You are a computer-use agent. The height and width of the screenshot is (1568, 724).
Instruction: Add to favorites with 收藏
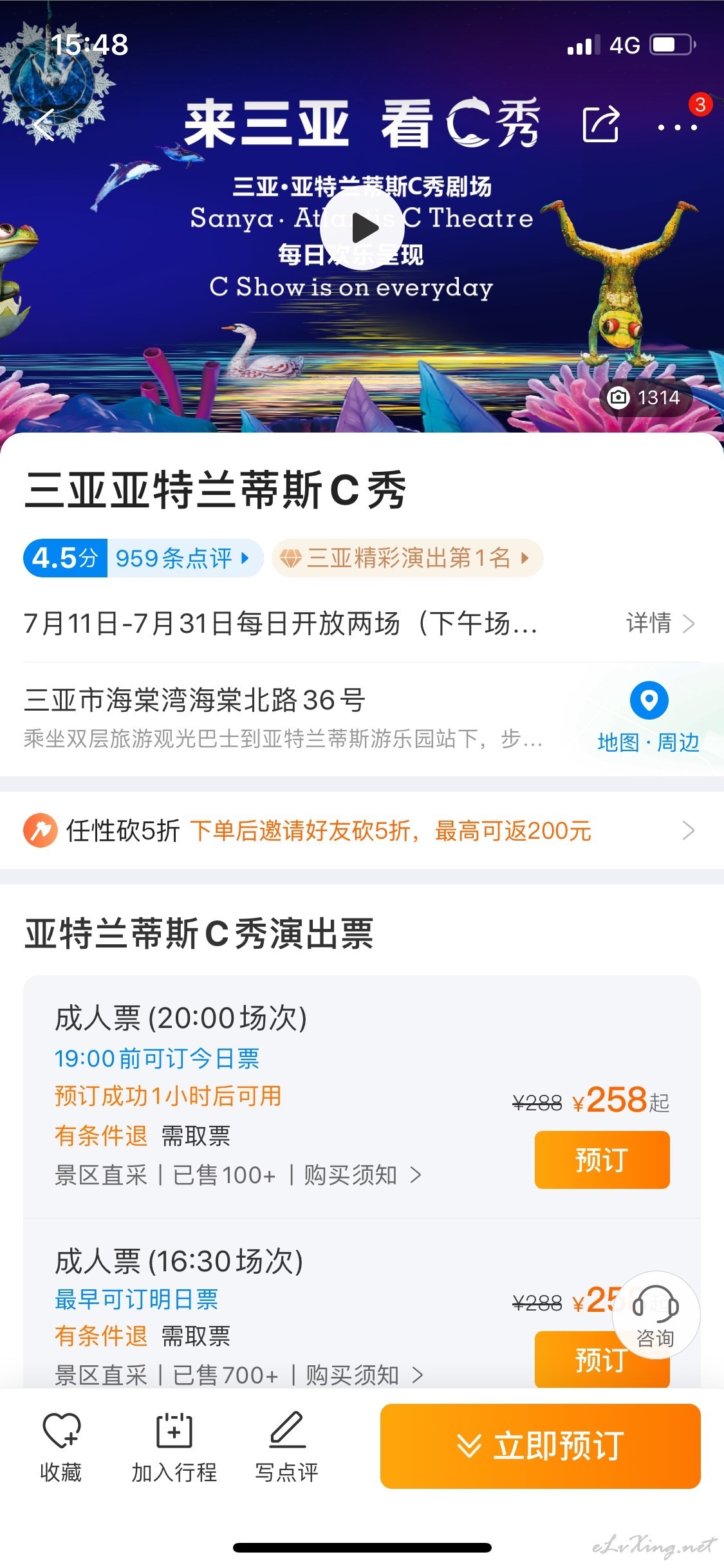click(60, 1448)
